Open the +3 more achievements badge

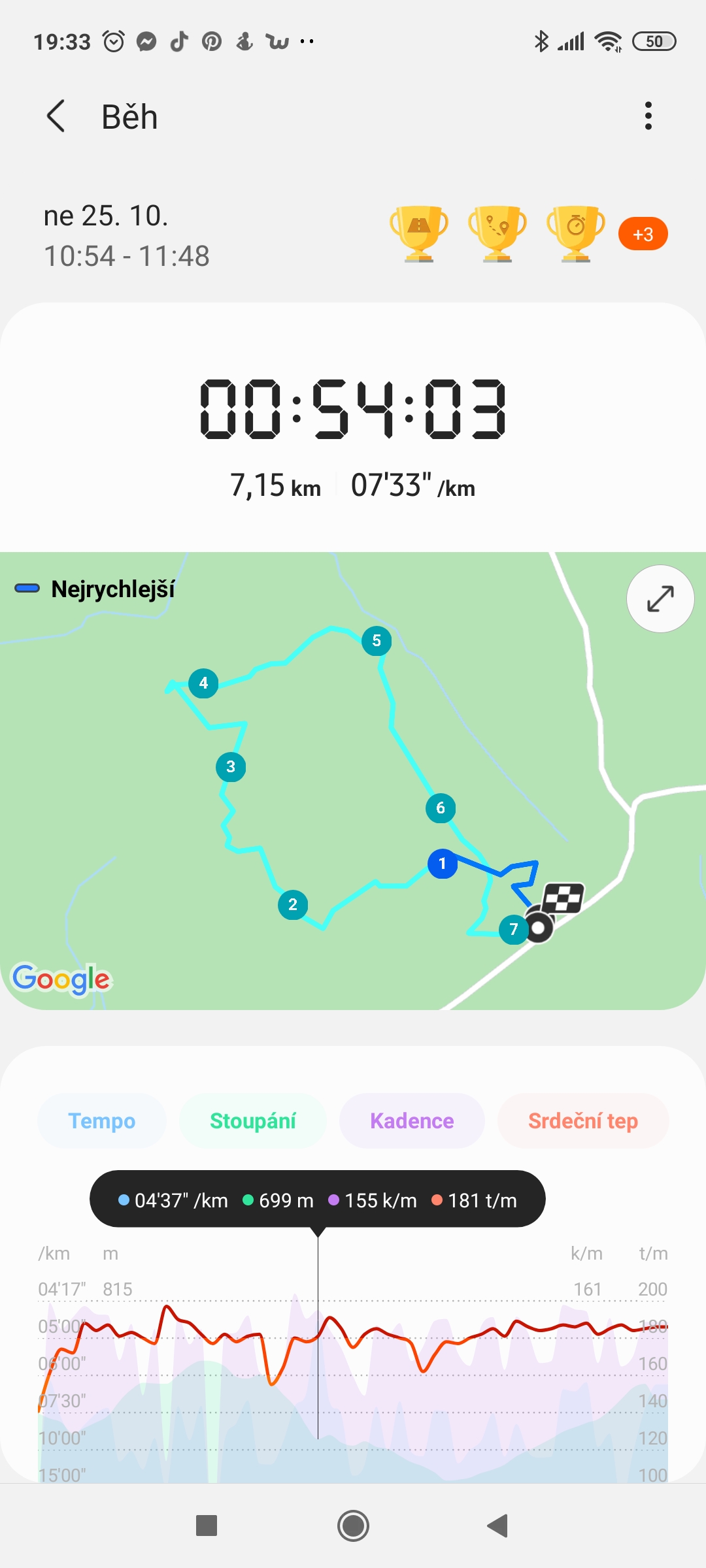click(643, 234)
